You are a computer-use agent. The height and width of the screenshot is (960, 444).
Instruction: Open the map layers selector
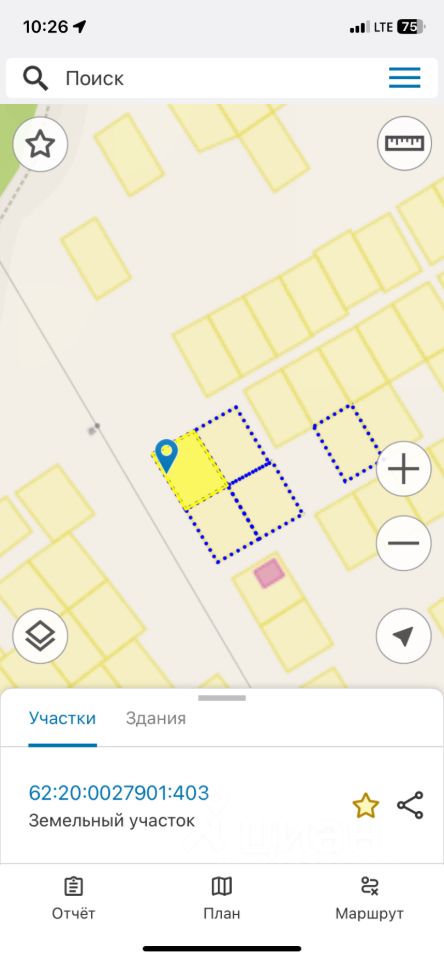pos(40,636)
